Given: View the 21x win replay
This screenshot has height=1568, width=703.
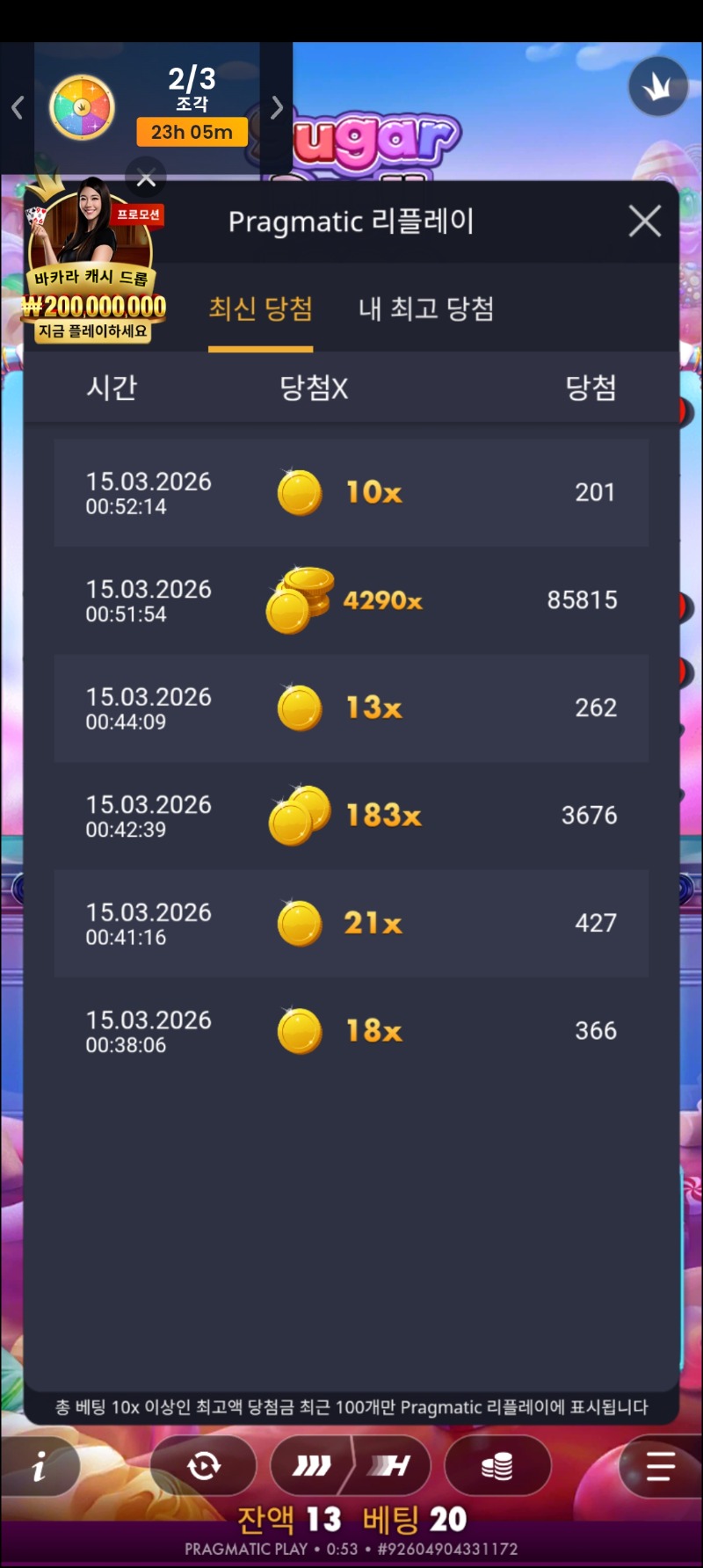Looking at the screenshot, I should pos(351,923).
